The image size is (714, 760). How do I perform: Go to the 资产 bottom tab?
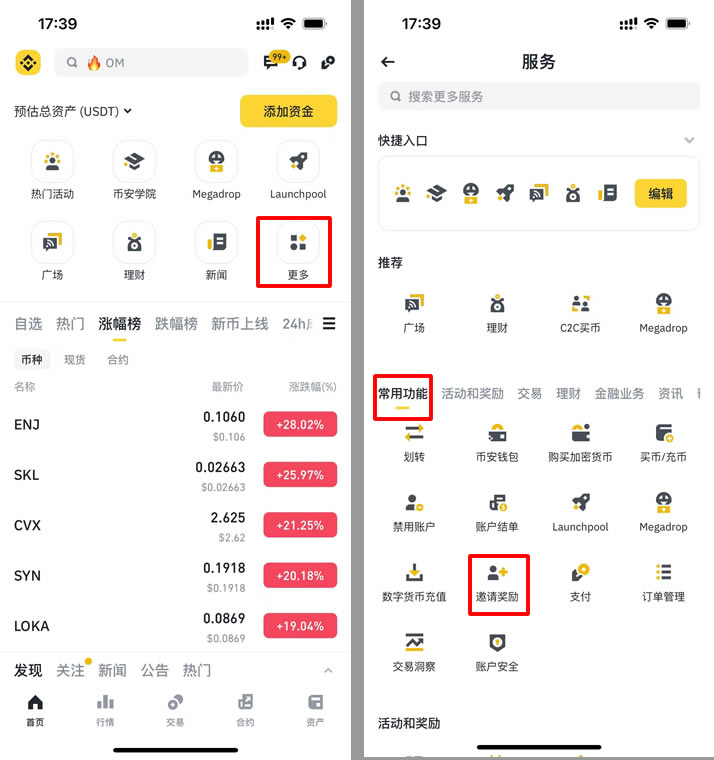click(x=315, y=709)
